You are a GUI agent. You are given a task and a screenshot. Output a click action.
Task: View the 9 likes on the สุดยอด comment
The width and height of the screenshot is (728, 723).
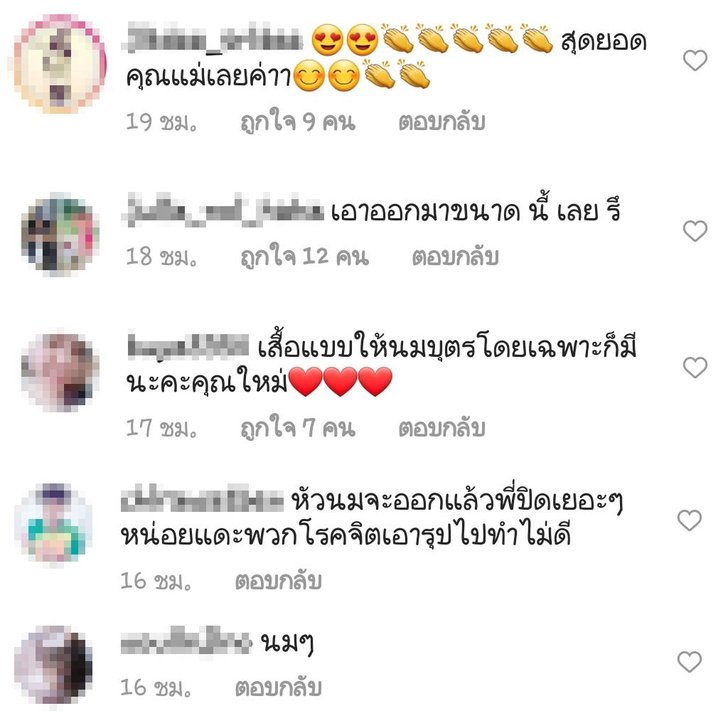point(297,122)
